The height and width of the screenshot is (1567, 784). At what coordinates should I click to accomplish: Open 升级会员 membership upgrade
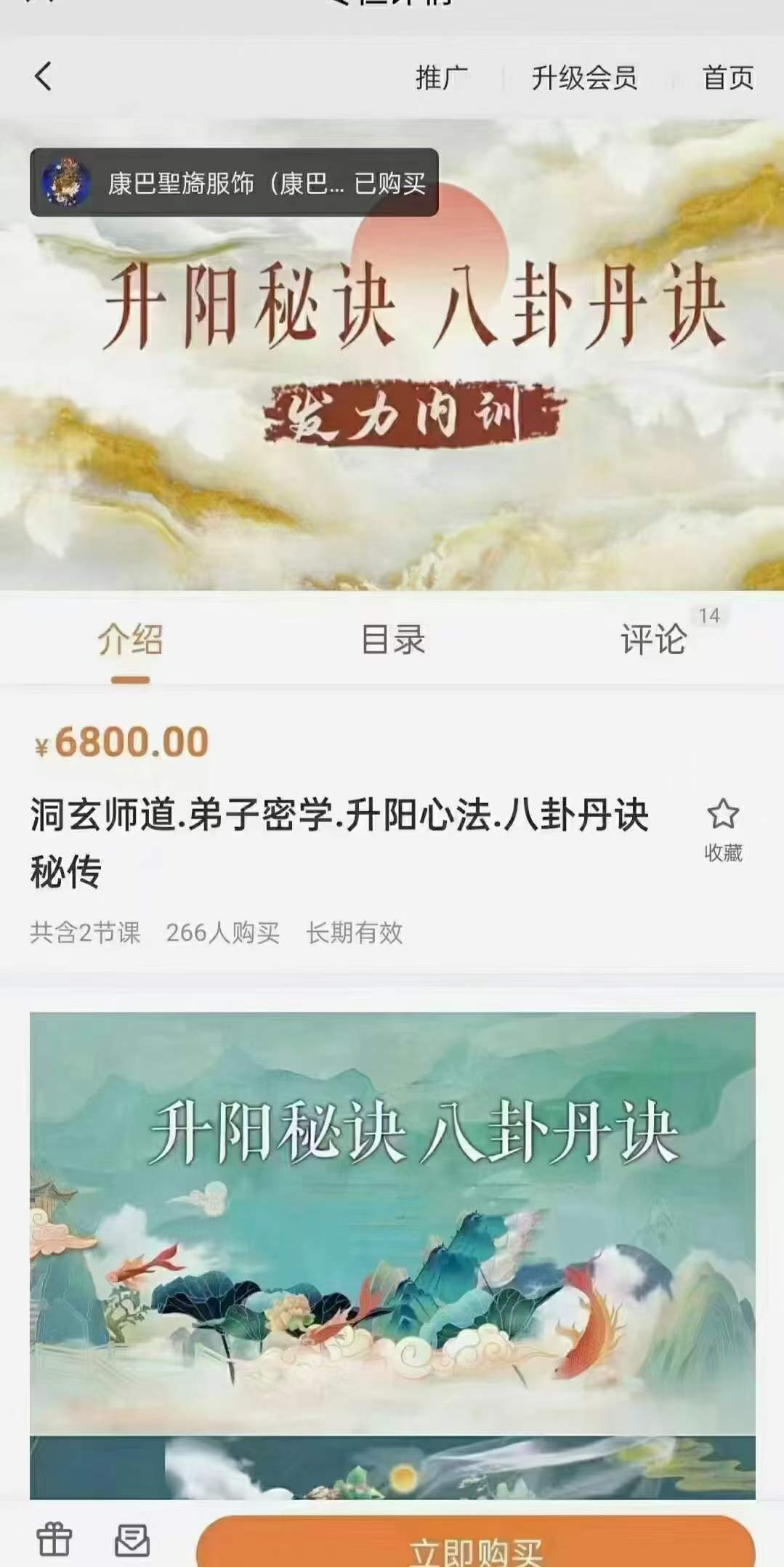click(584, 78)
